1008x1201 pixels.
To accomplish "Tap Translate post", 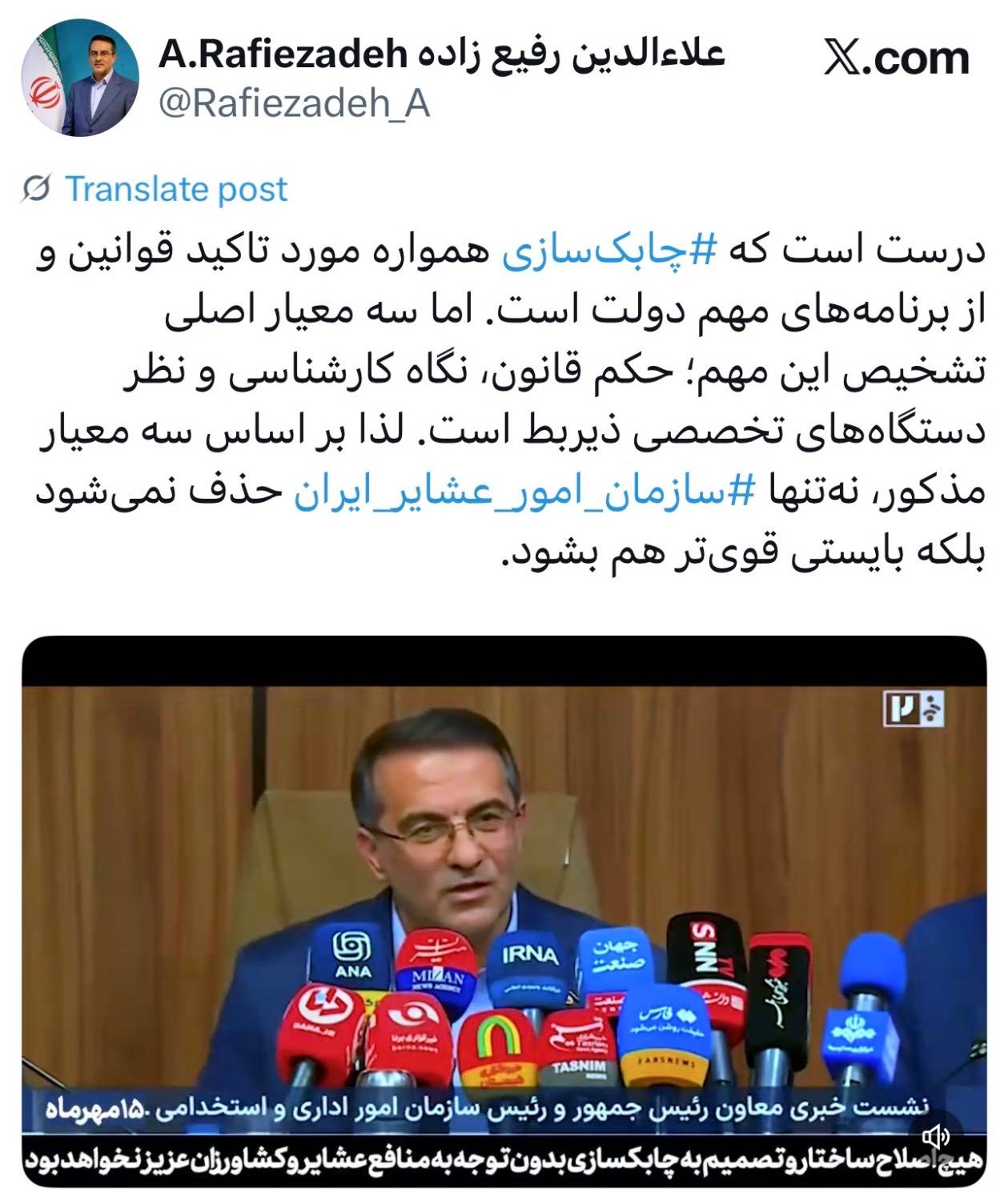I will click(x=175, y=189).
